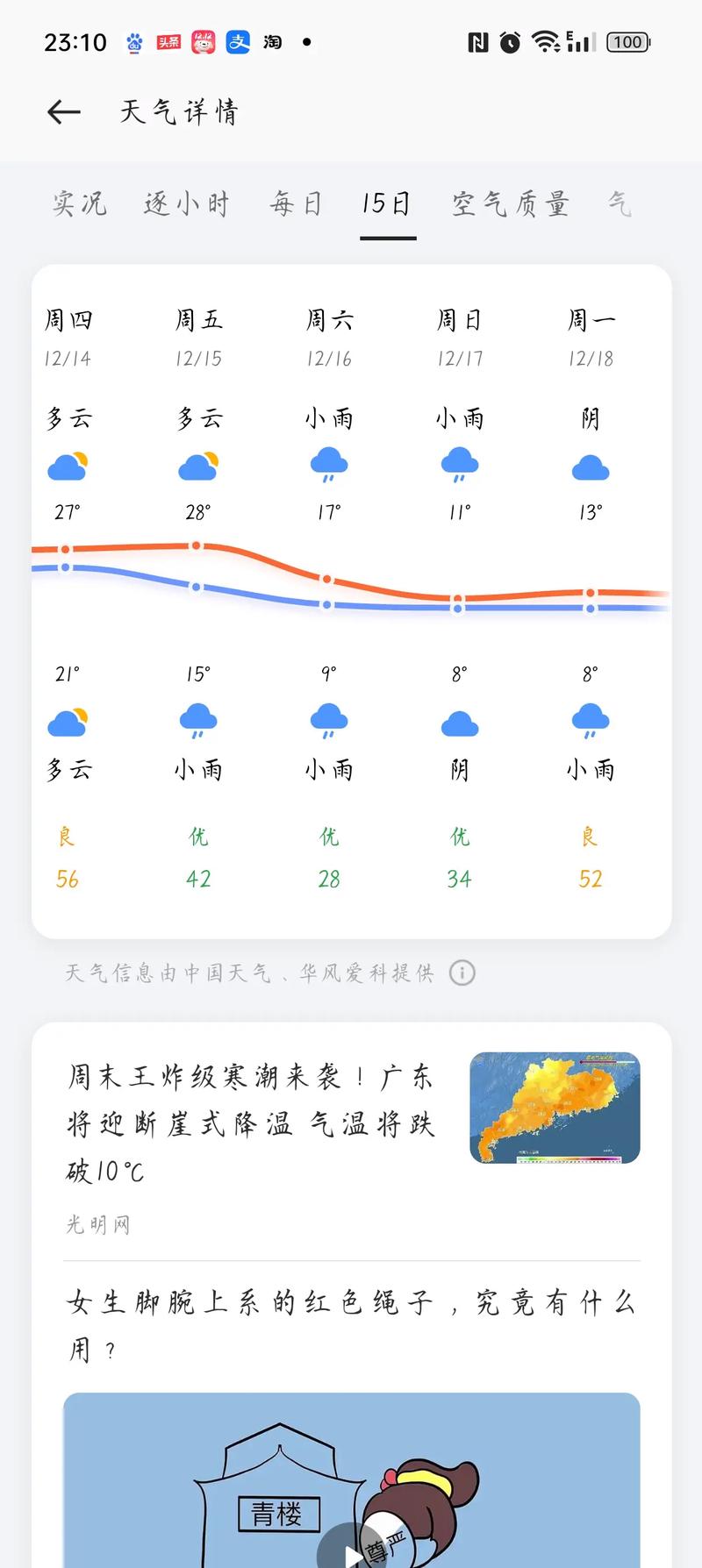Switch to the 实况 tab
Viewport: 702px width, 1568px height.
pos(79,203)
